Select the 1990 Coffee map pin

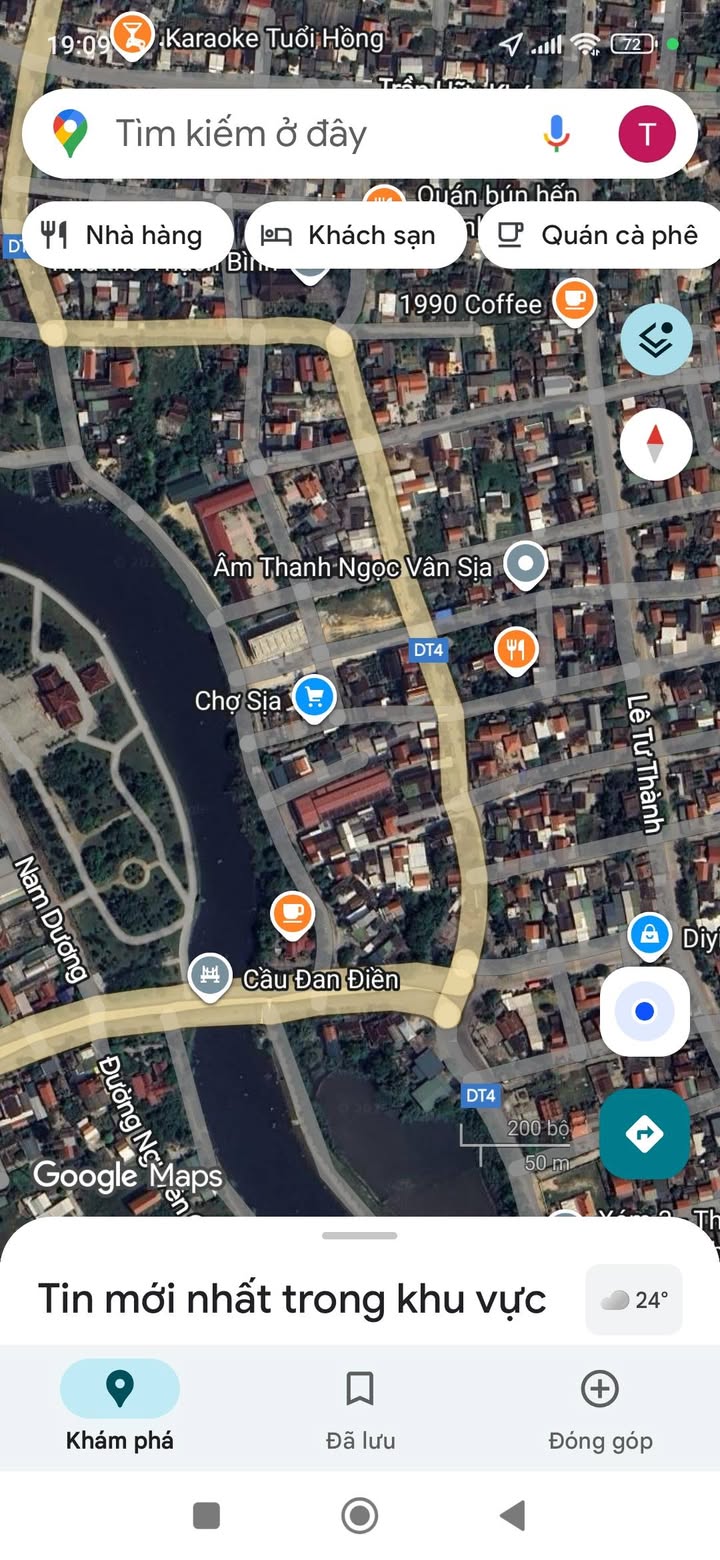pyautogui.click(x=574, y=299)
